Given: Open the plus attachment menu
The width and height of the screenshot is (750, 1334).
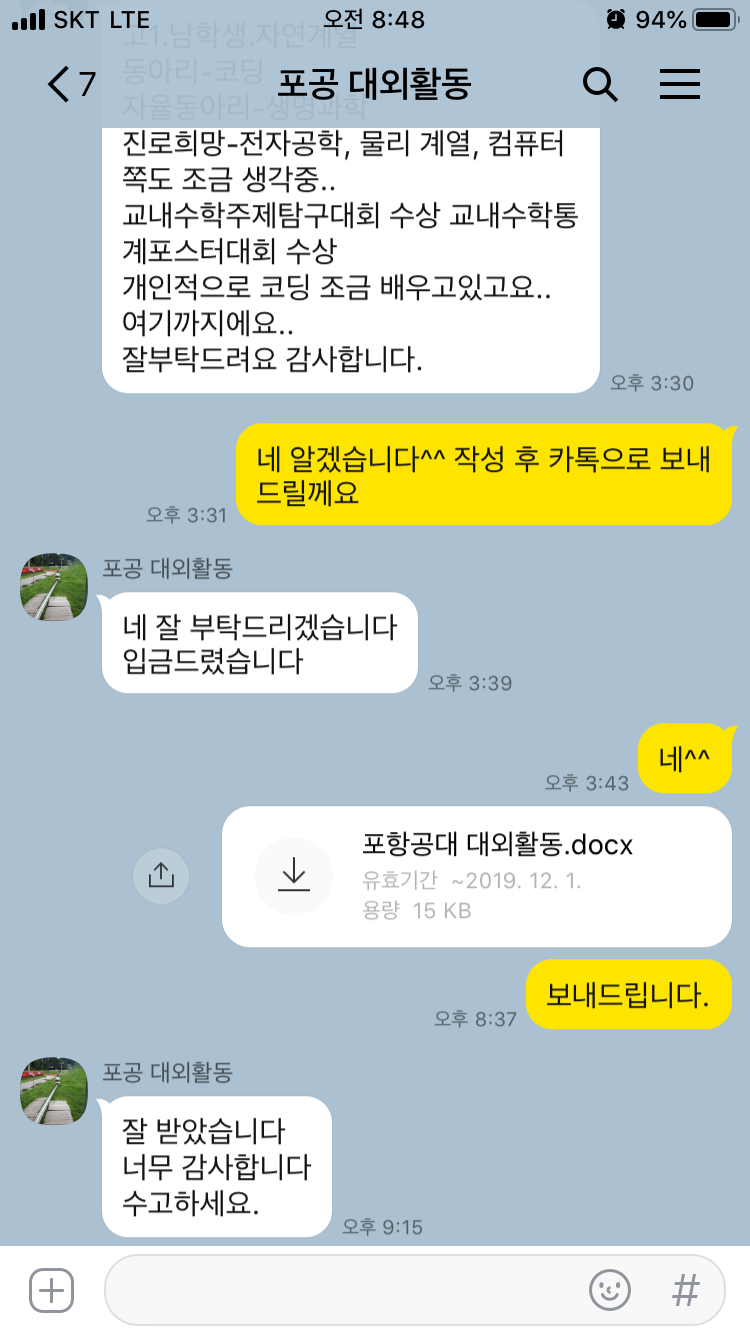Looking at the screenshot, I should click(x=51, y=1290).
